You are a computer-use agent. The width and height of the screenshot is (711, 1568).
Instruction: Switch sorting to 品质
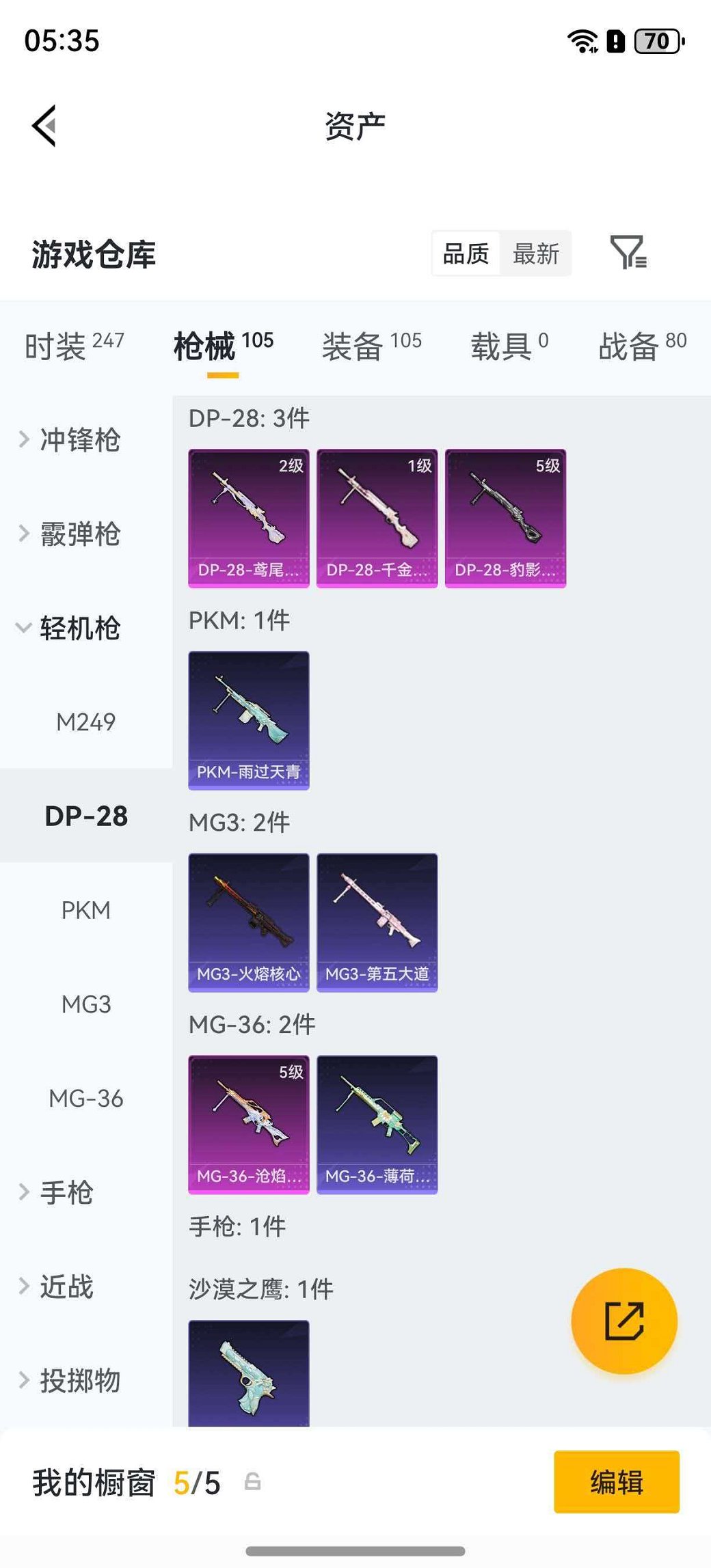466,253
